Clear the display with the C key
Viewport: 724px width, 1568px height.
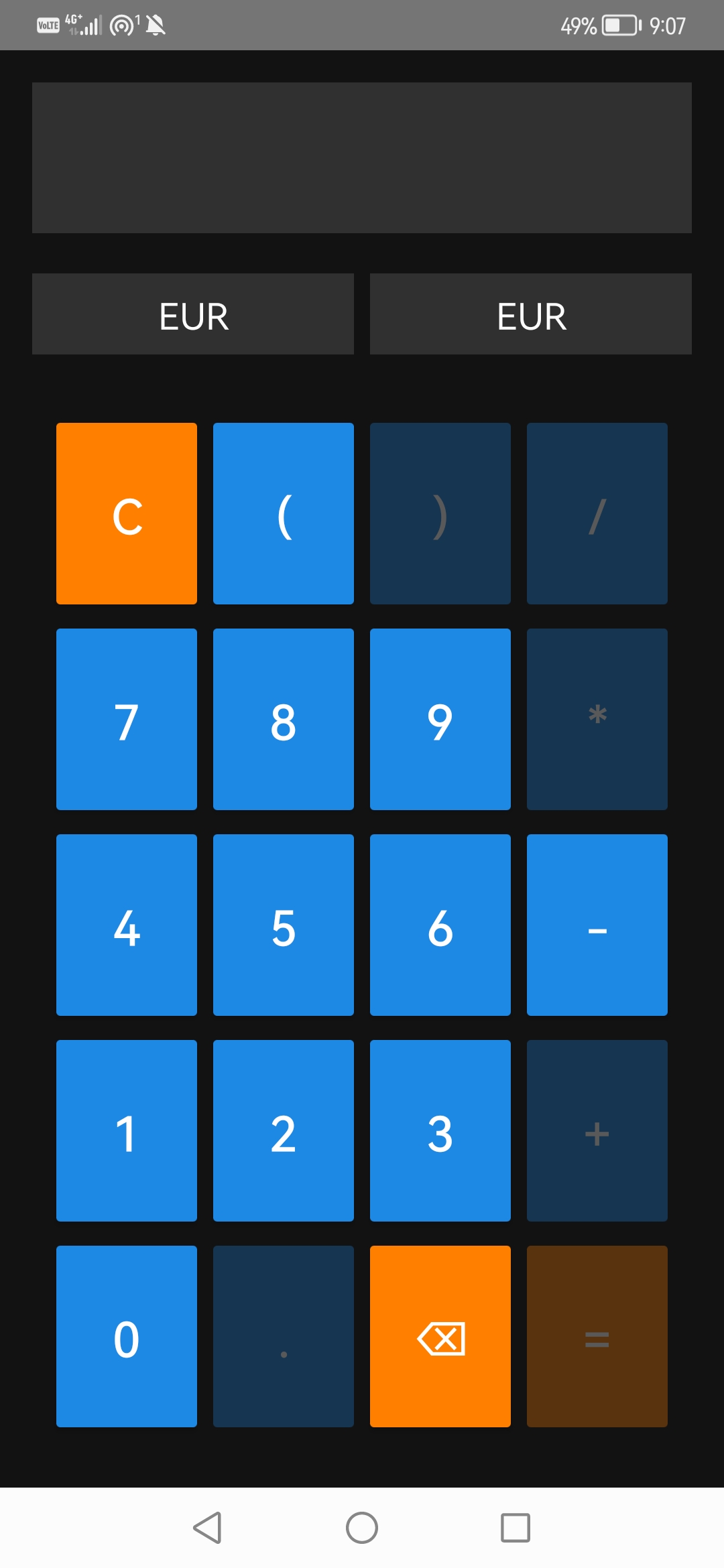click(x=127, y=513)
